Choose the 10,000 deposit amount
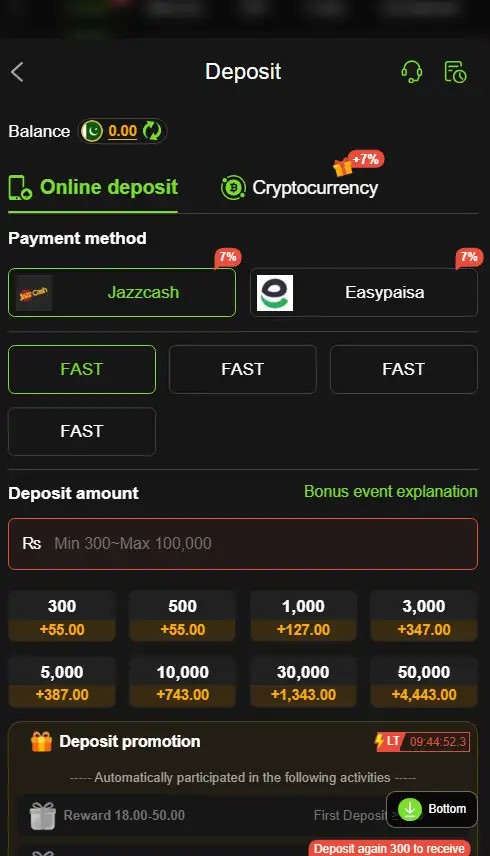490x856 pixels. click(182, 682)
